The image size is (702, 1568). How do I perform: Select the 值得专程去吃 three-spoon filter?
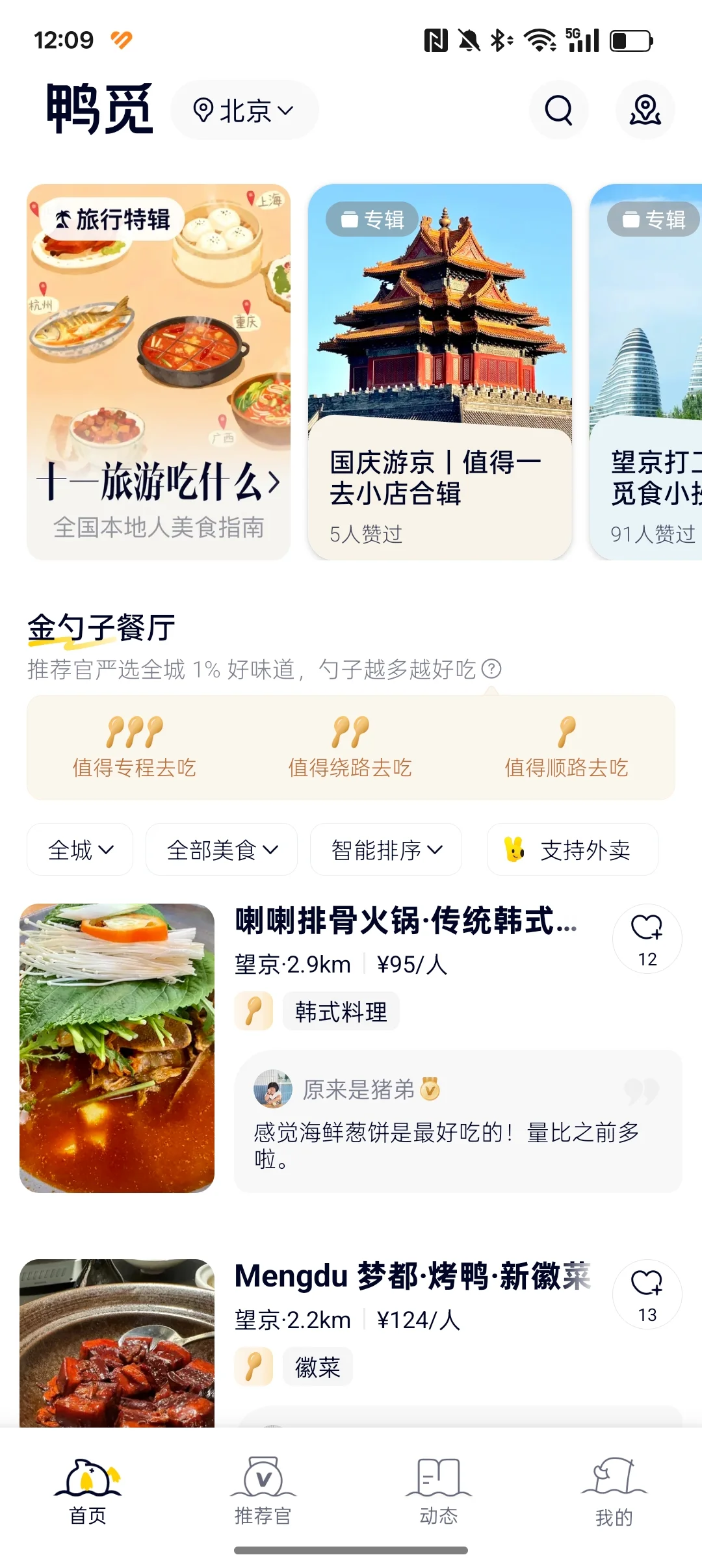(135, 748)
